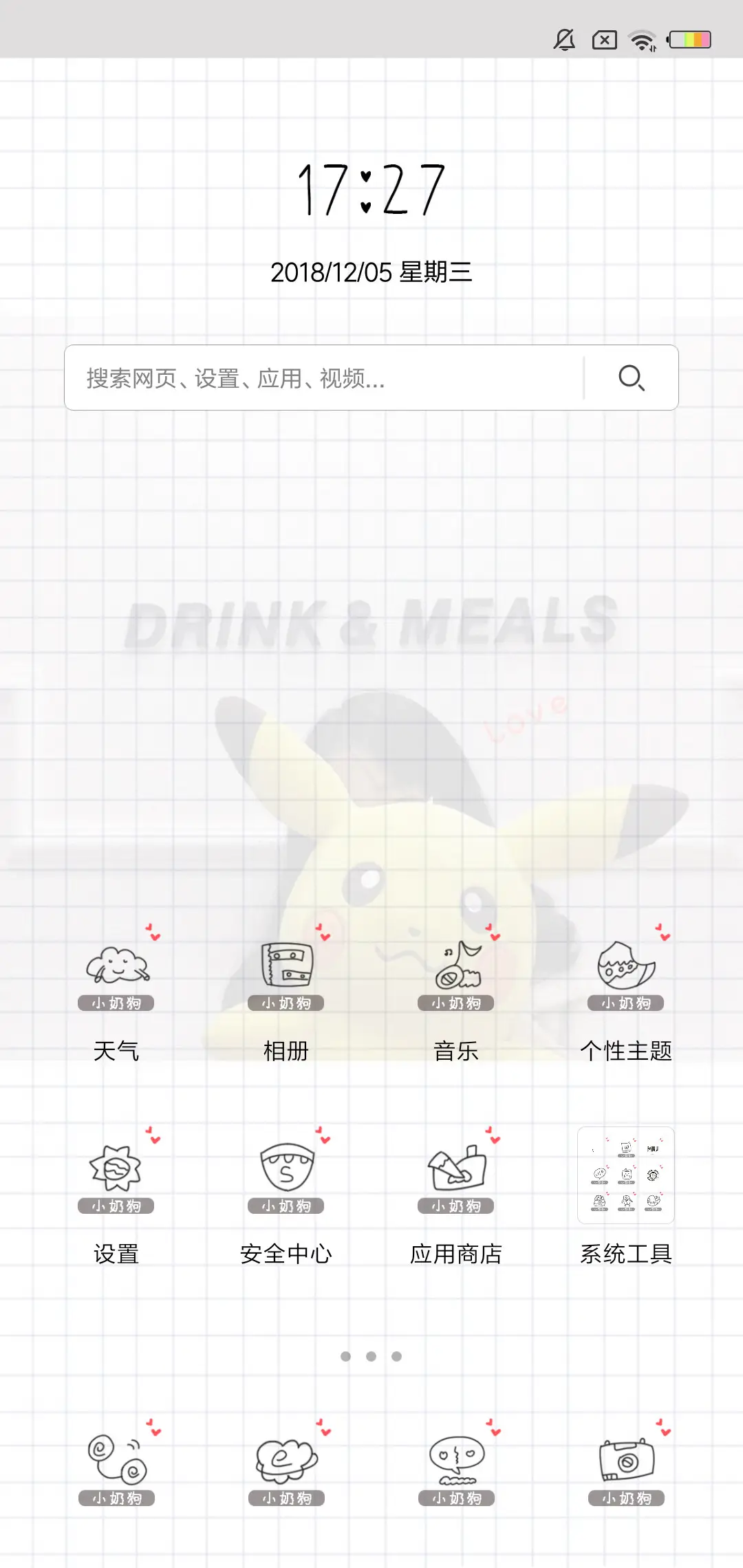Screen dimensions: 743x1568
Task: Tap the magnifier icon in the search bar
Action: tap(631, 378)
